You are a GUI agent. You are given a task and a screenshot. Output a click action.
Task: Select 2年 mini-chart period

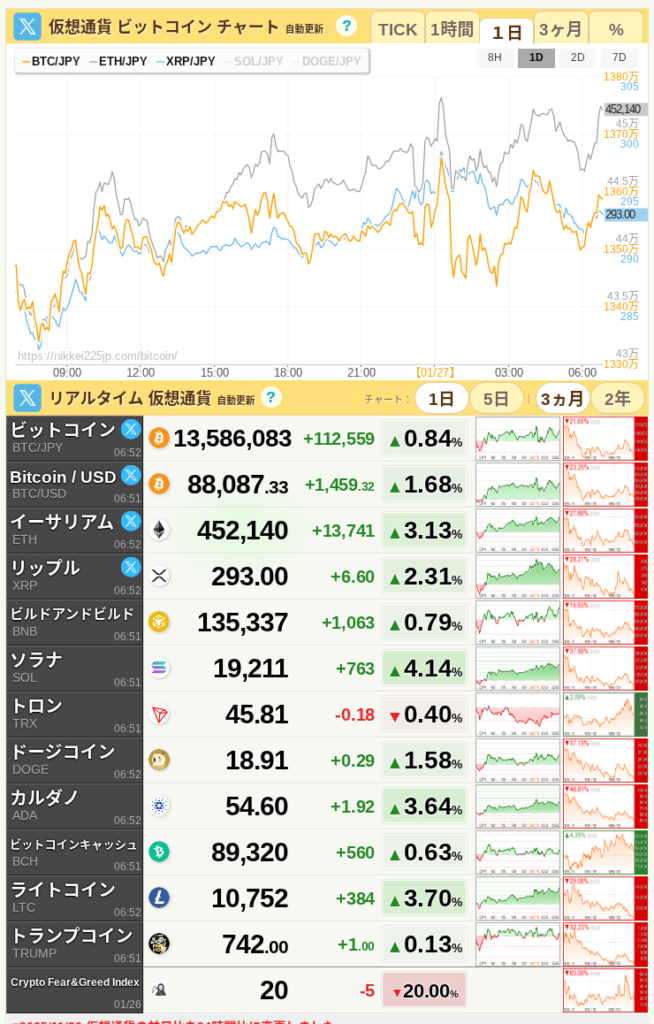tap(617, 398)
